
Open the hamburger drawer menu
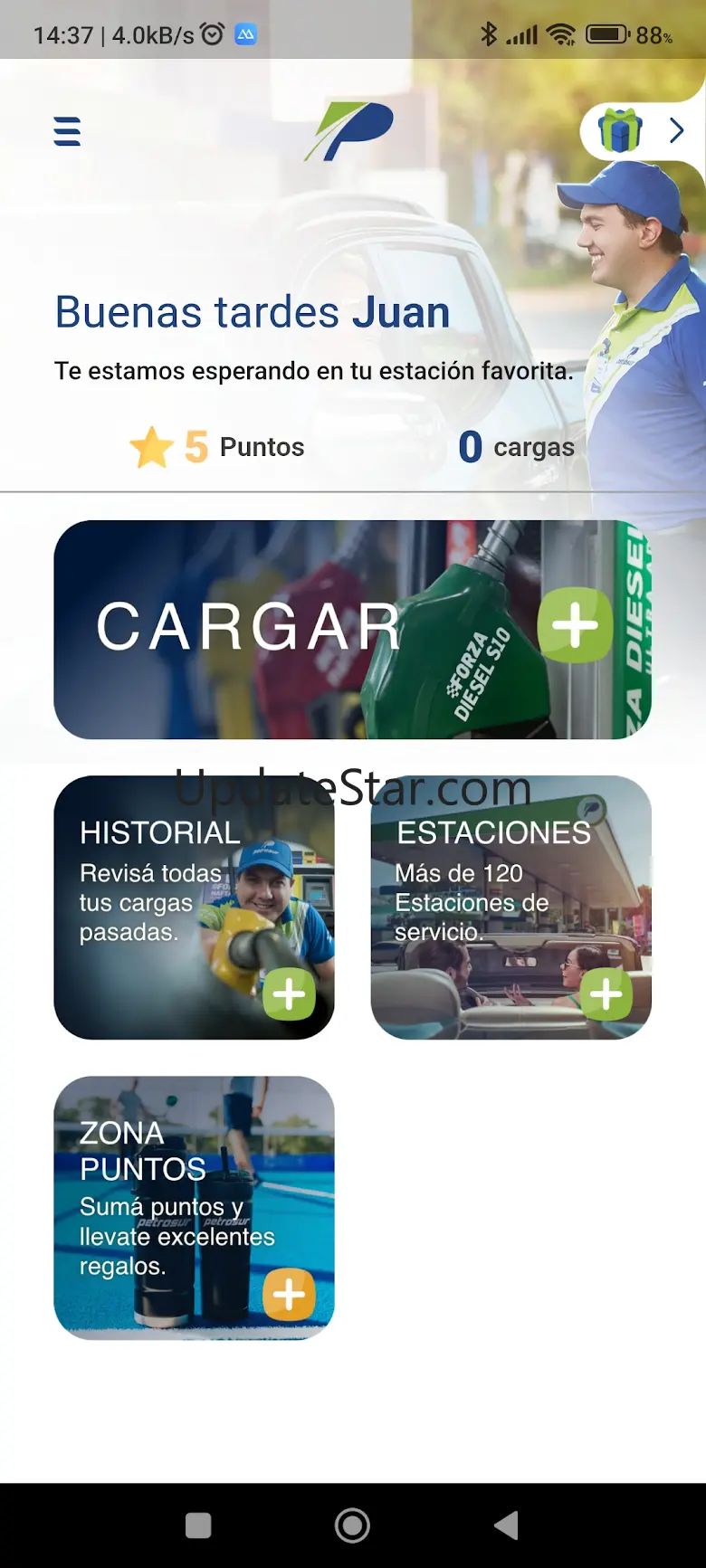(x=67, y=131)
